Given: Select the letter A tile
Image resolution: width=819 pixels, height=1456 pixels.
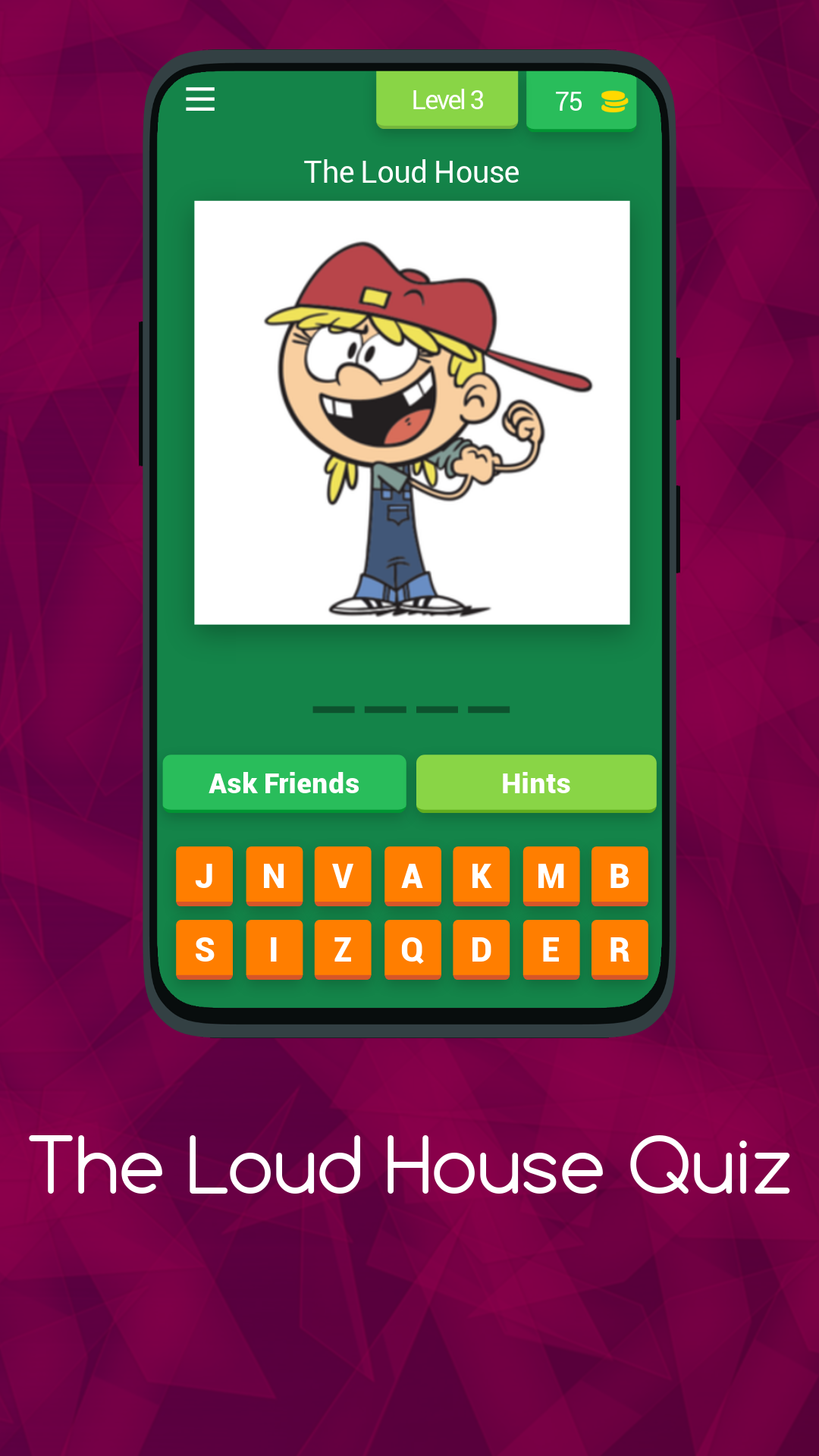Looking at the screenshot, I should tap(412, 876).
